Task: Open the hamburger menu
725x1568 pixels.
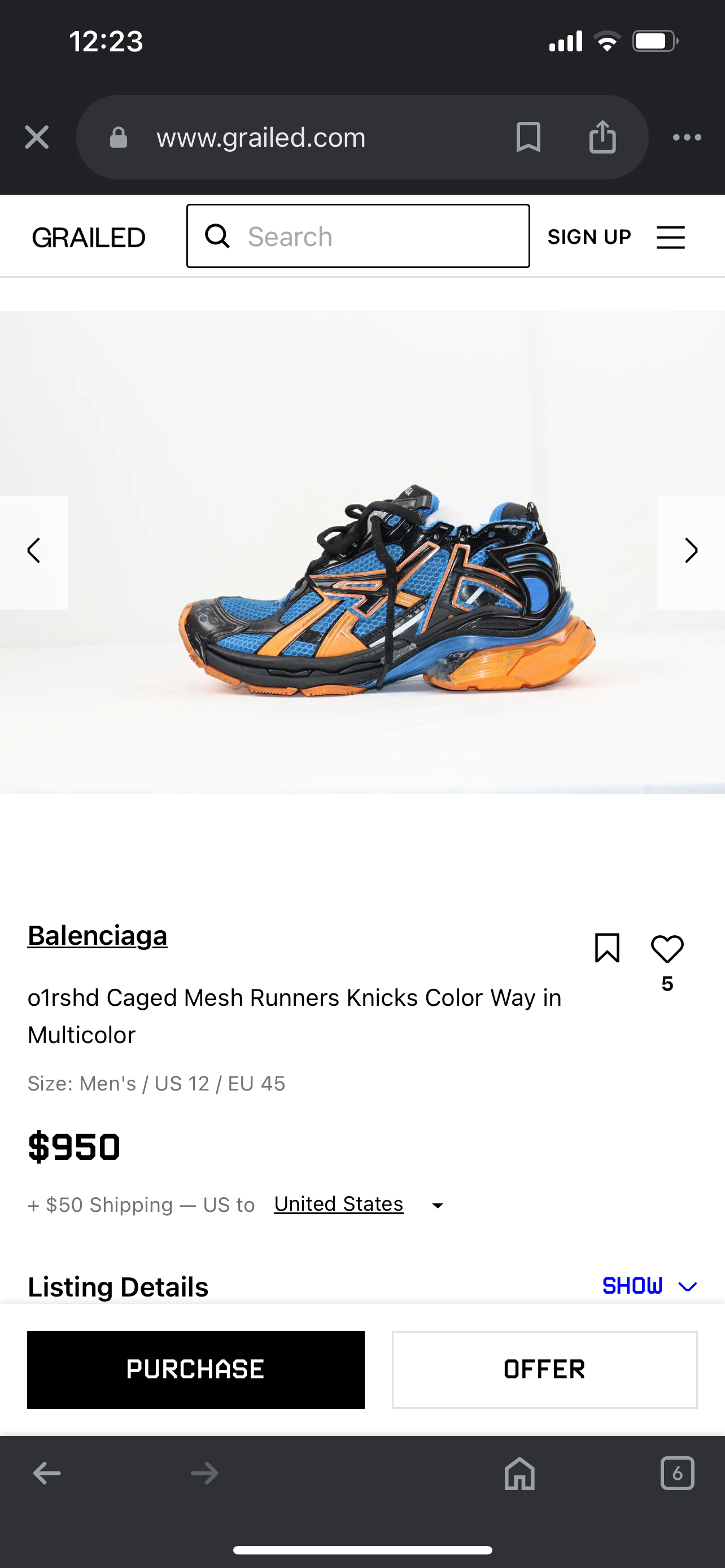Action: (x=670, y=238)
